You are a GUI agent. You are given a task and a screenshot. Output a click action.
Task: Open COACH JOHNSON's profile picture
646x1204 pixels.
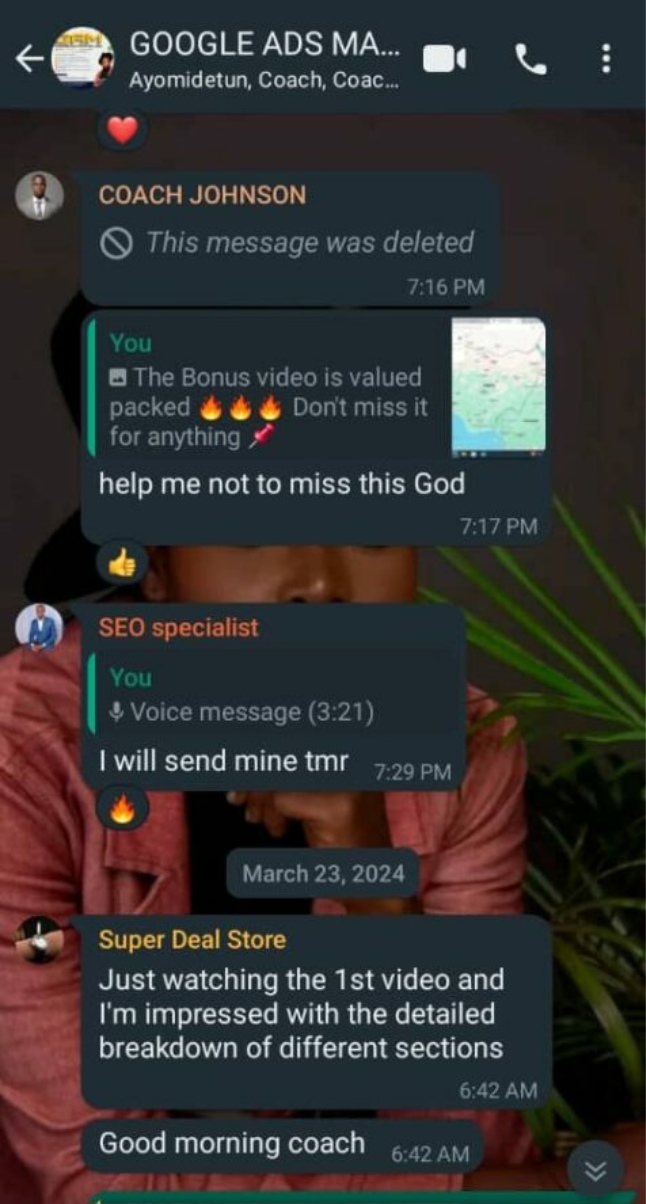40,196
